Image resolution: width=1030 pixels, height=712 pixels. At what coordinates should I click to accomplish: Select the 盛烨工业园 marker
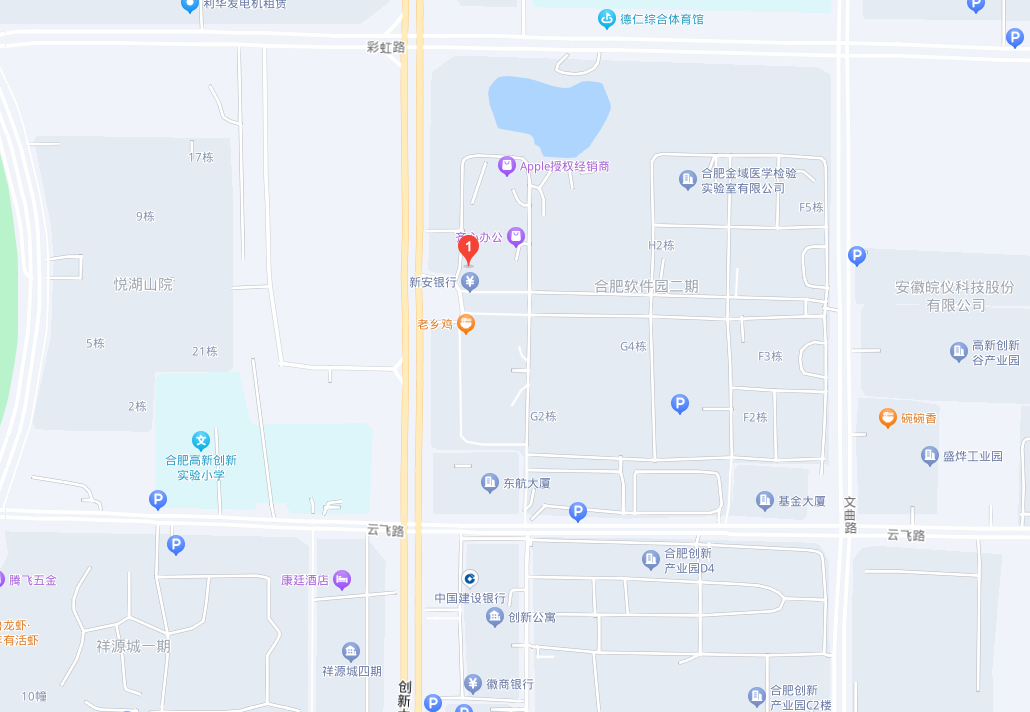click(x=929, y=456)
